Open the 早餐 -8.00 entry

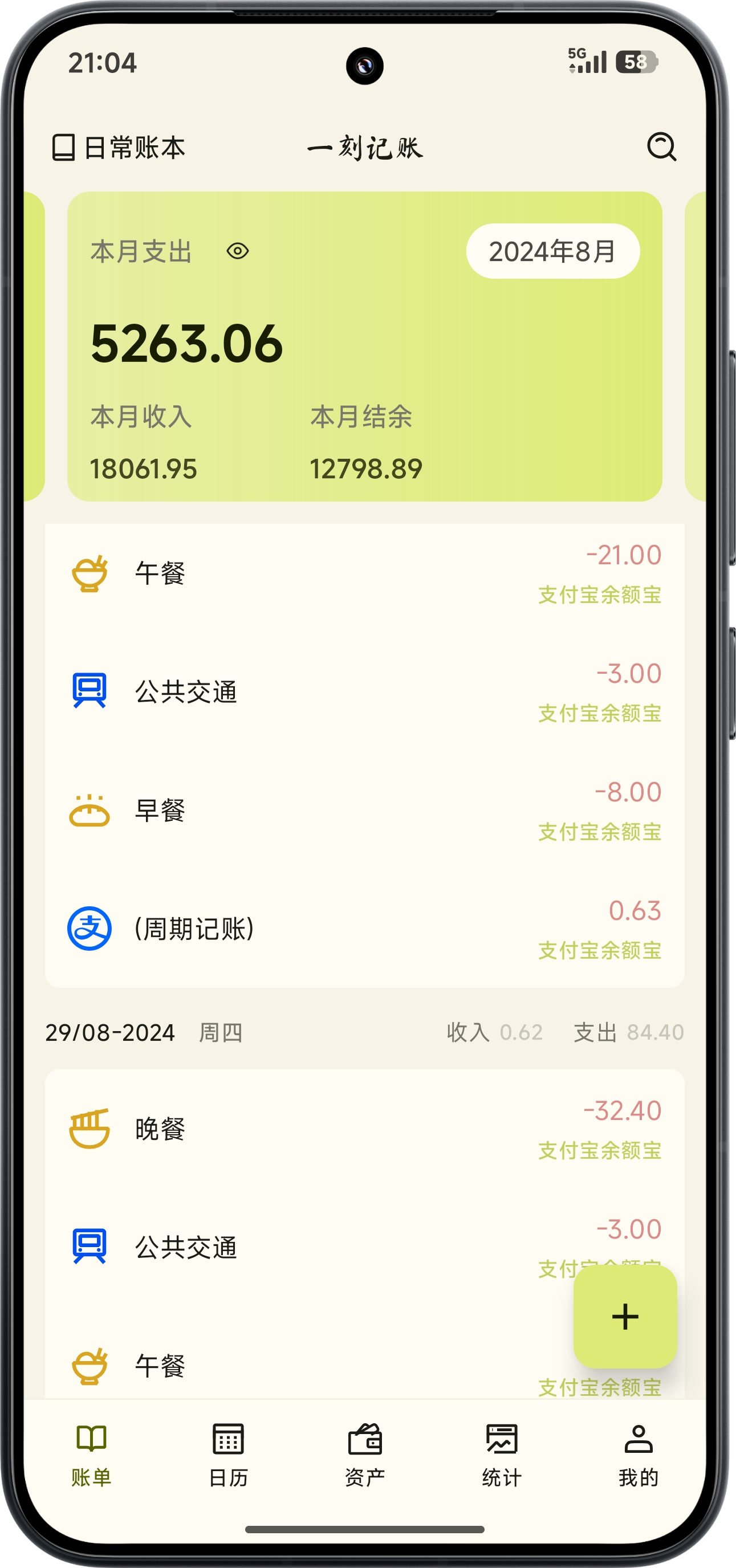(364, 810)
